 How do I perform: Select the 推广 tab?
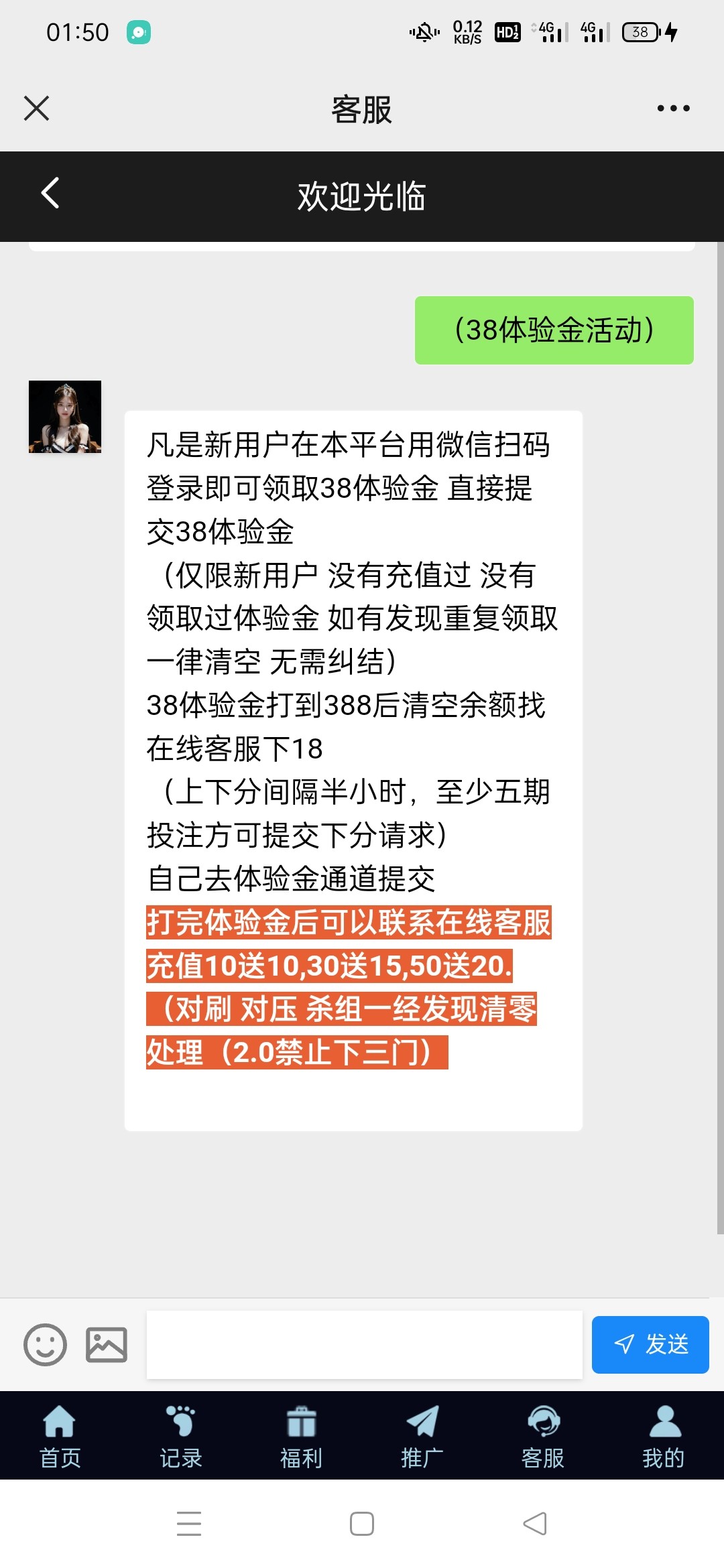tap(422, 1436)
